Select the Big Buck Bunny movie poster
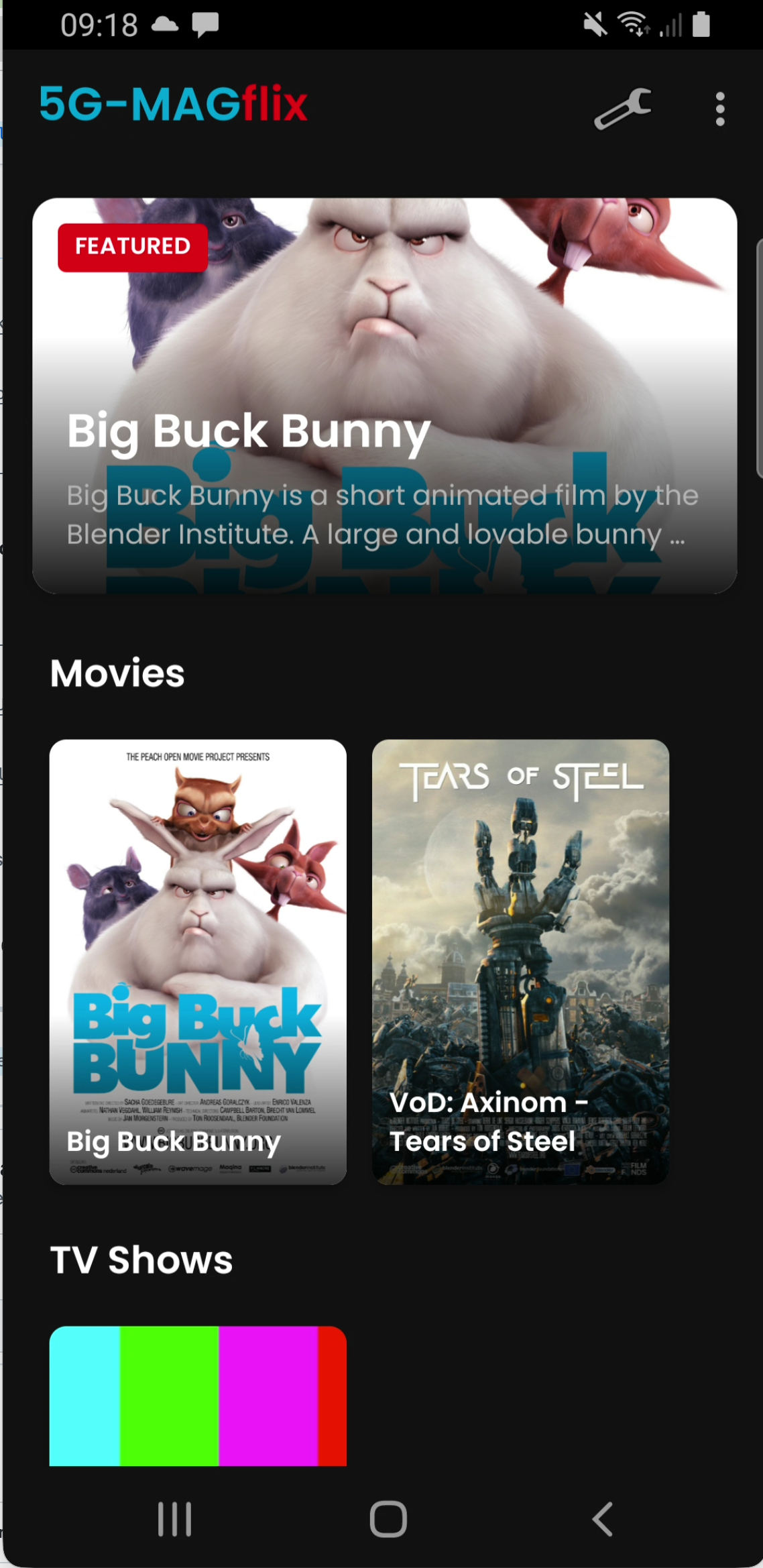The width and height of the screenshot is (763, 1568). click(x=198, y=962)
